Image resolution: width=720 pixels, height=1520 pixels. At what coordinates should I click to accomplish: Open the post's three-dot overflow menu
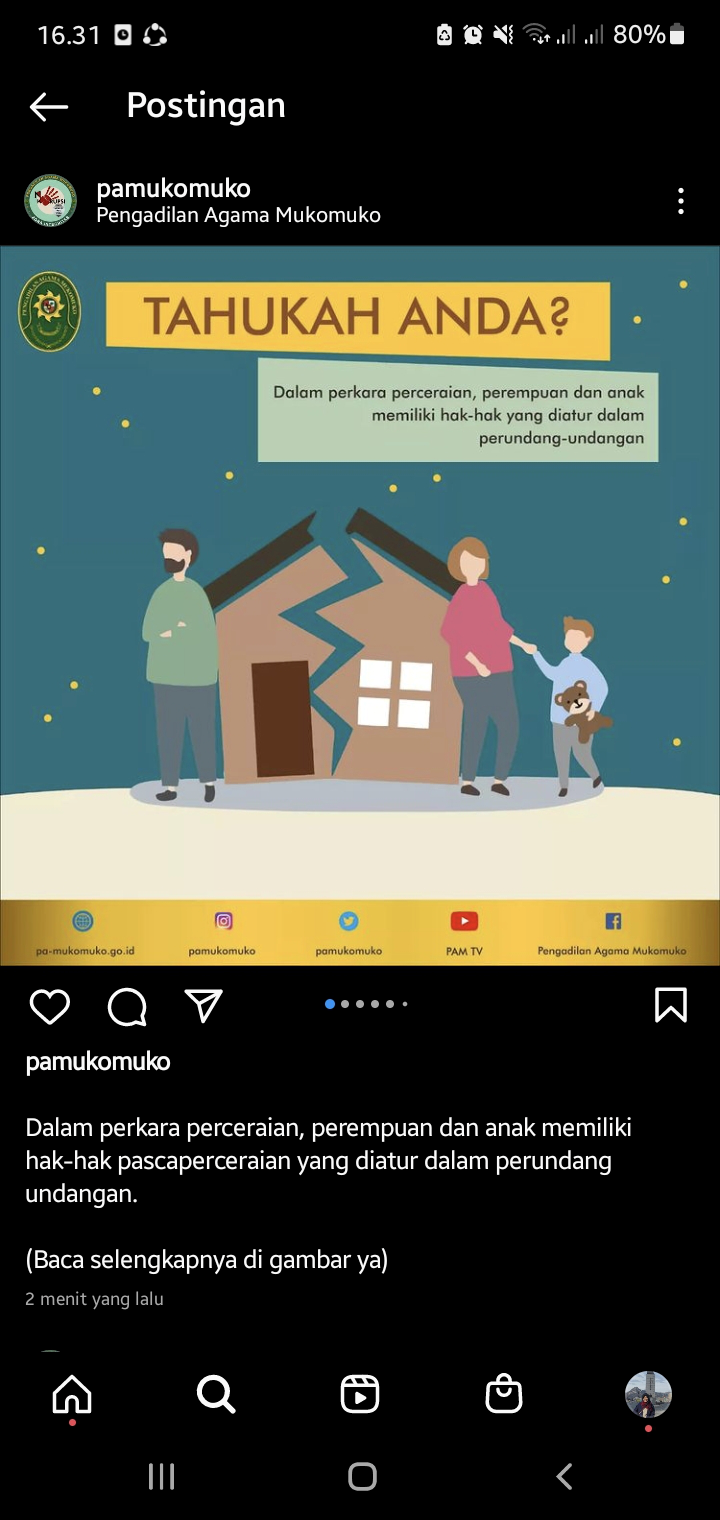(680, 201)
